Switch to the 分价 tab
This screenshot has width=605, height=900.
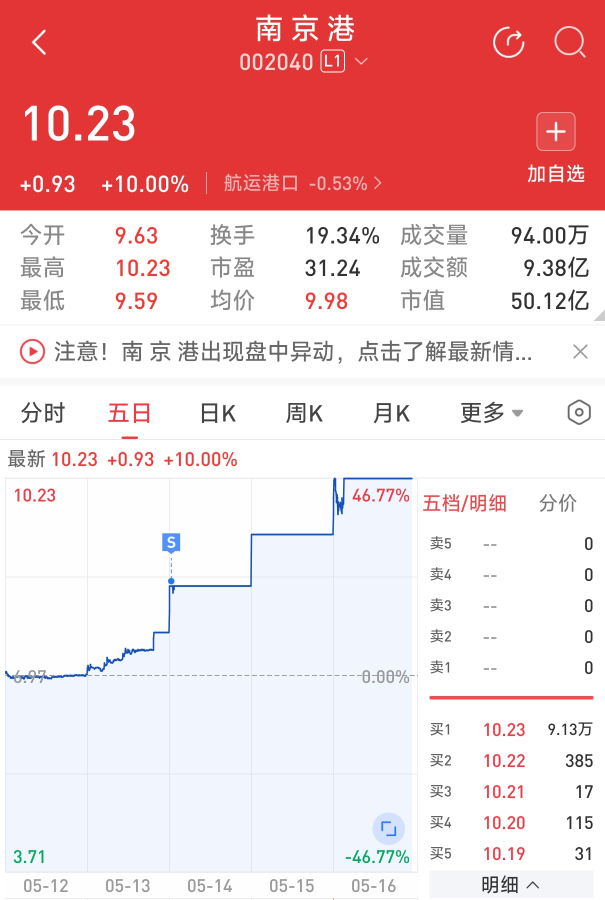click(558, 503)
